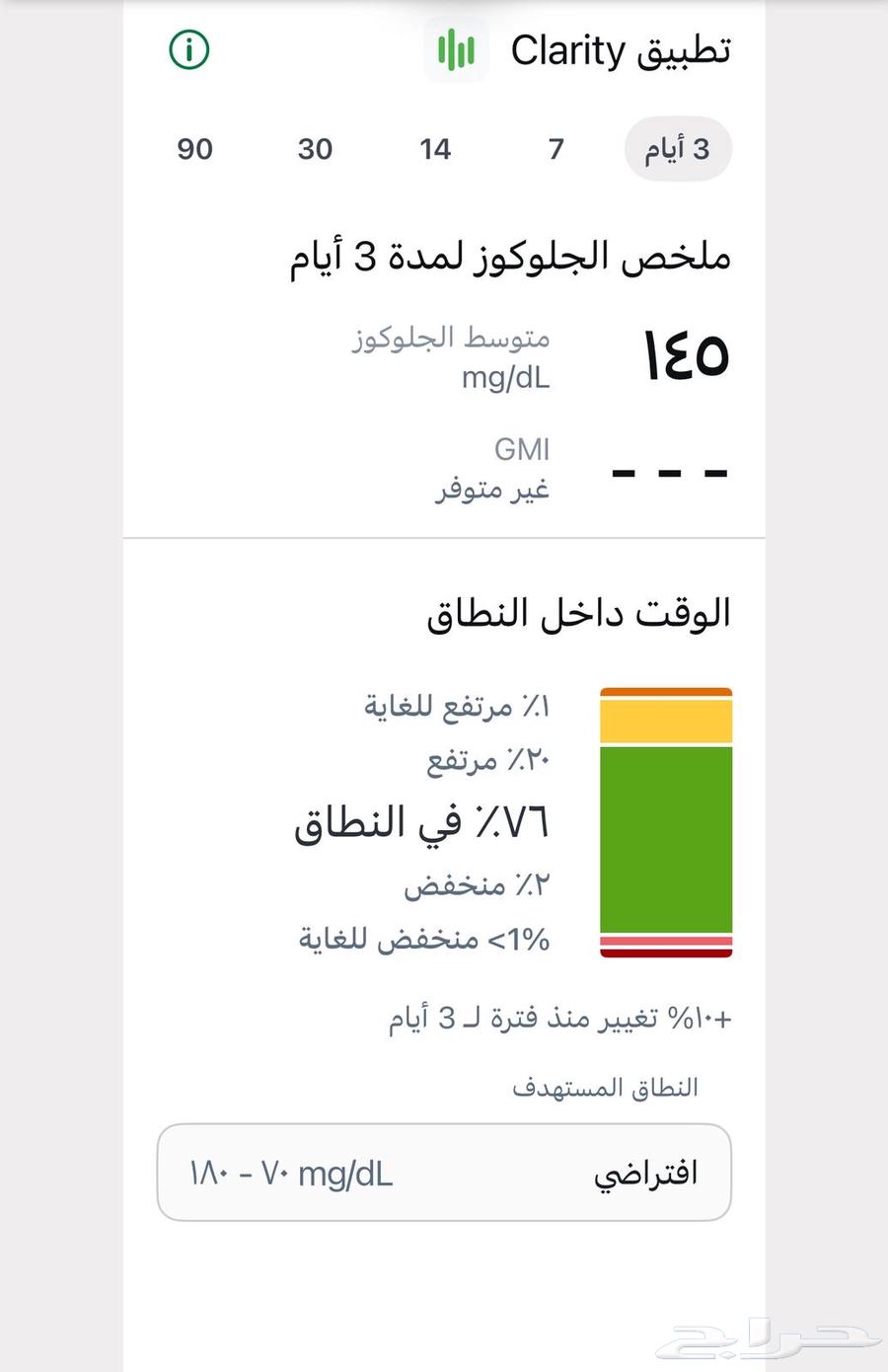
Task: Switch to the 90-day view
Action: click(193, 149)
